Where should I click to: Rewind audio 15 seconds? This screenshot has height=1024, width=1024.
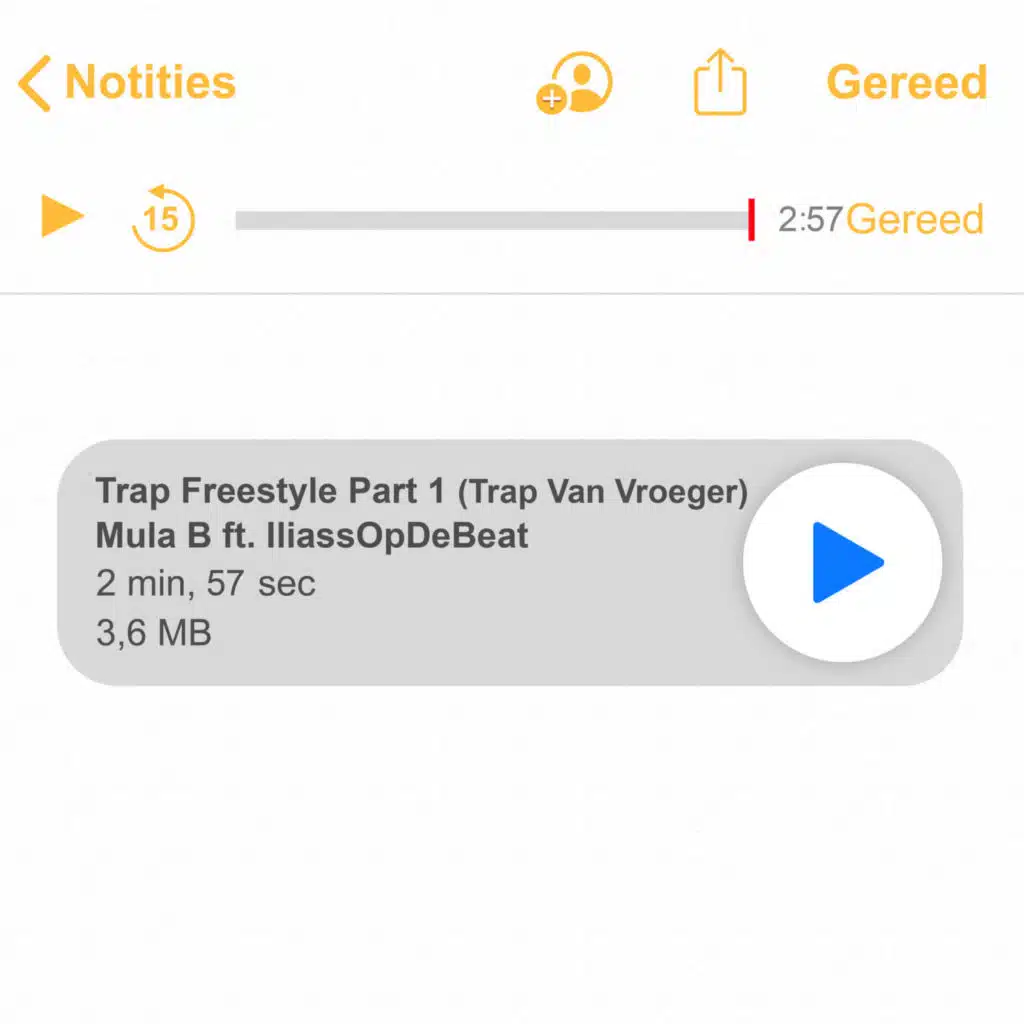tap(162, 217)
